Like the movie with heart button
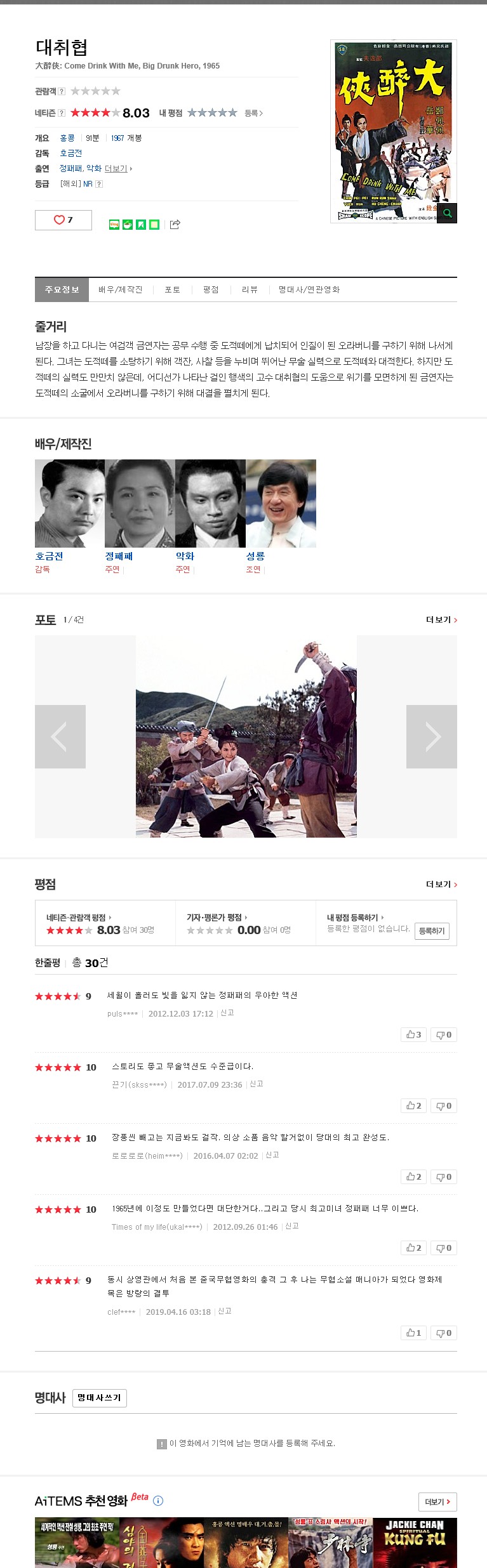Screen dimensions: 487x1568 [63, 220]
